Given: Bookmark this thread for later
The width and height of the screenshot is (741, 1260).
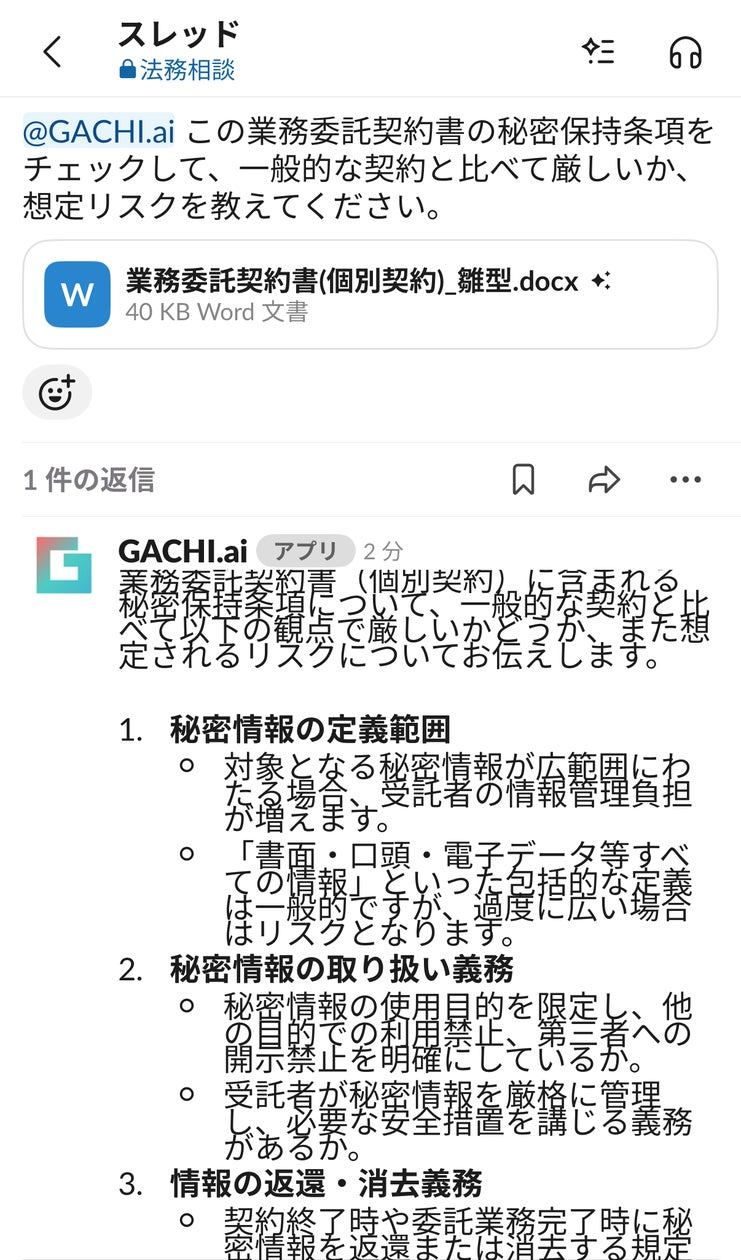Looking at the screenshot, I should click(523, 480).
